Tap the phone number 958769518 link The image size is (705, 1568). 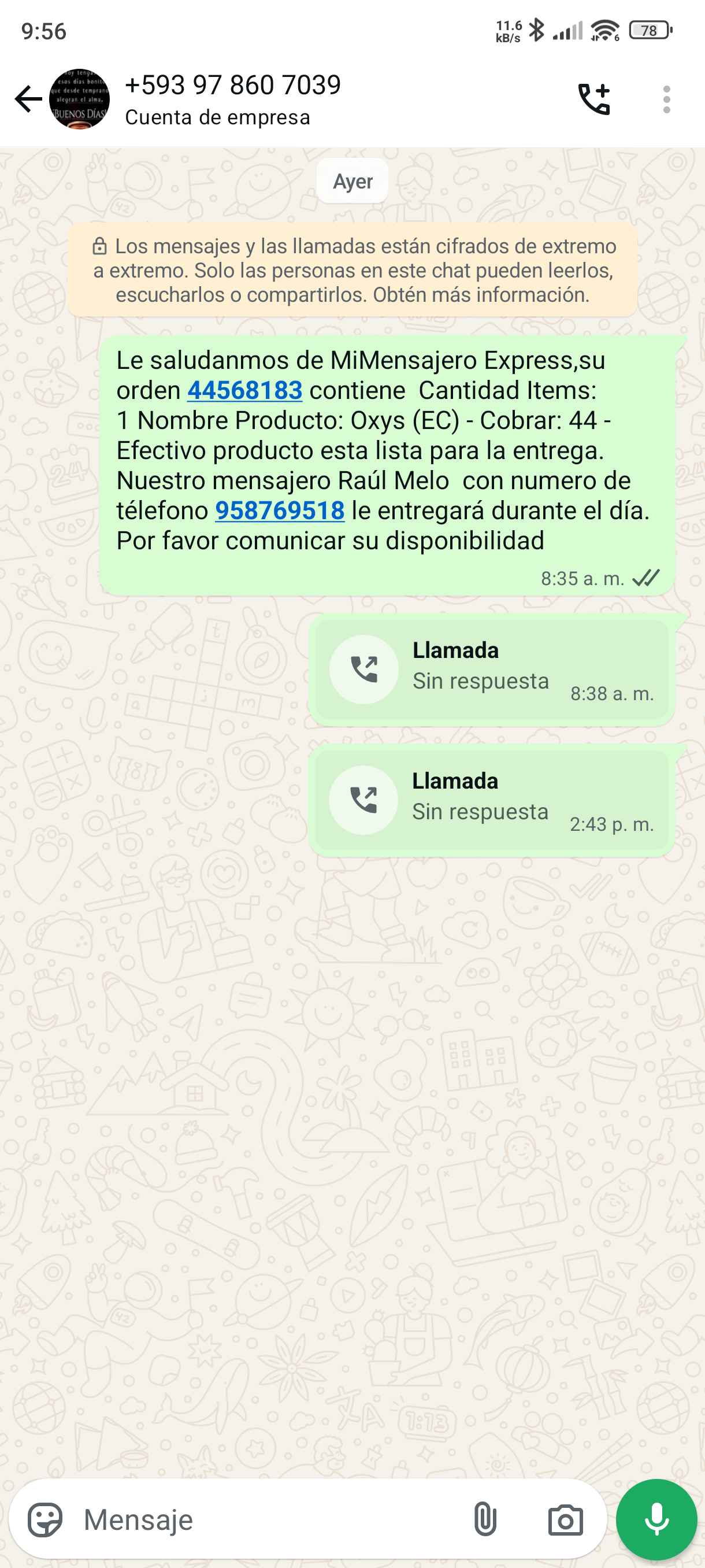280,511
